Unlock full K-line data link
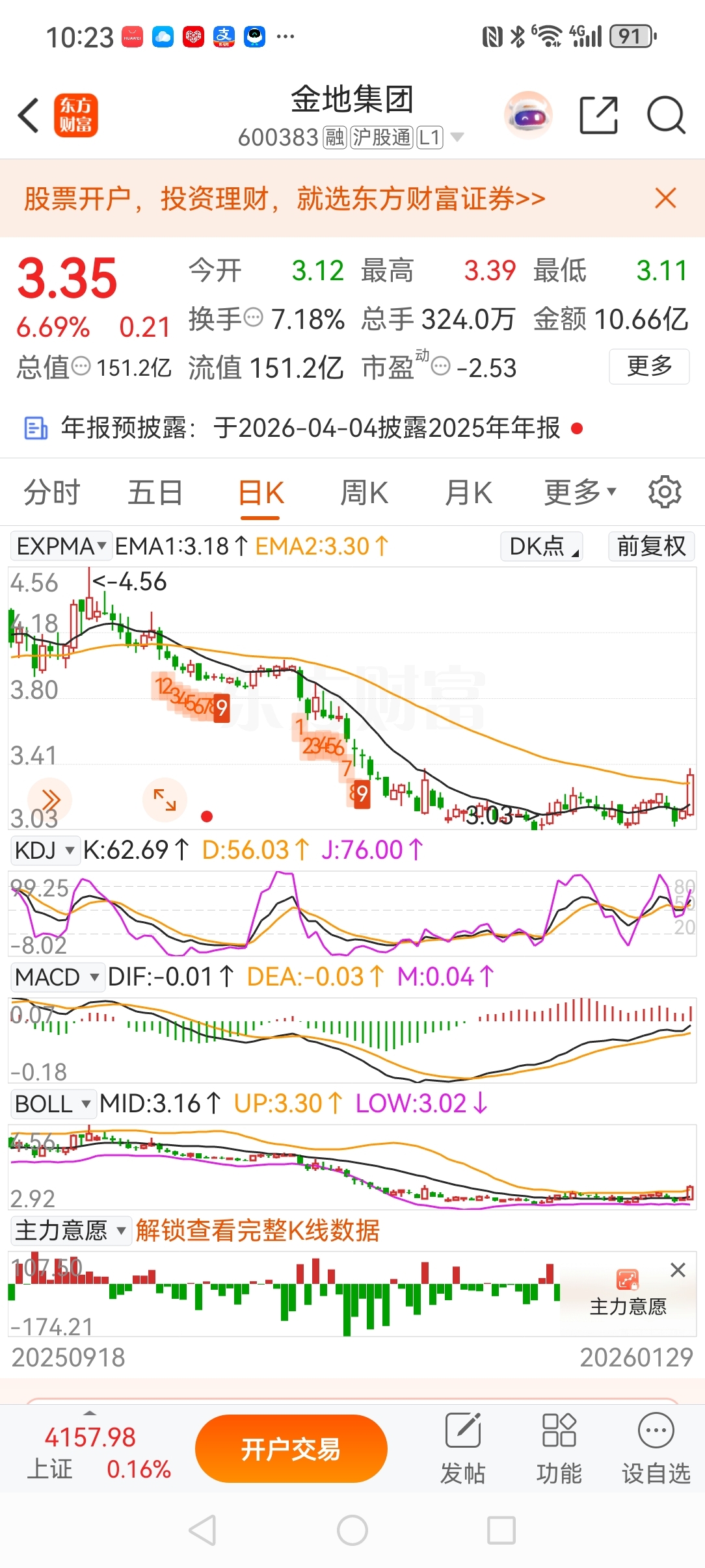Image resolution: width=705 pixels, height=1568 pixels. 258,1231
